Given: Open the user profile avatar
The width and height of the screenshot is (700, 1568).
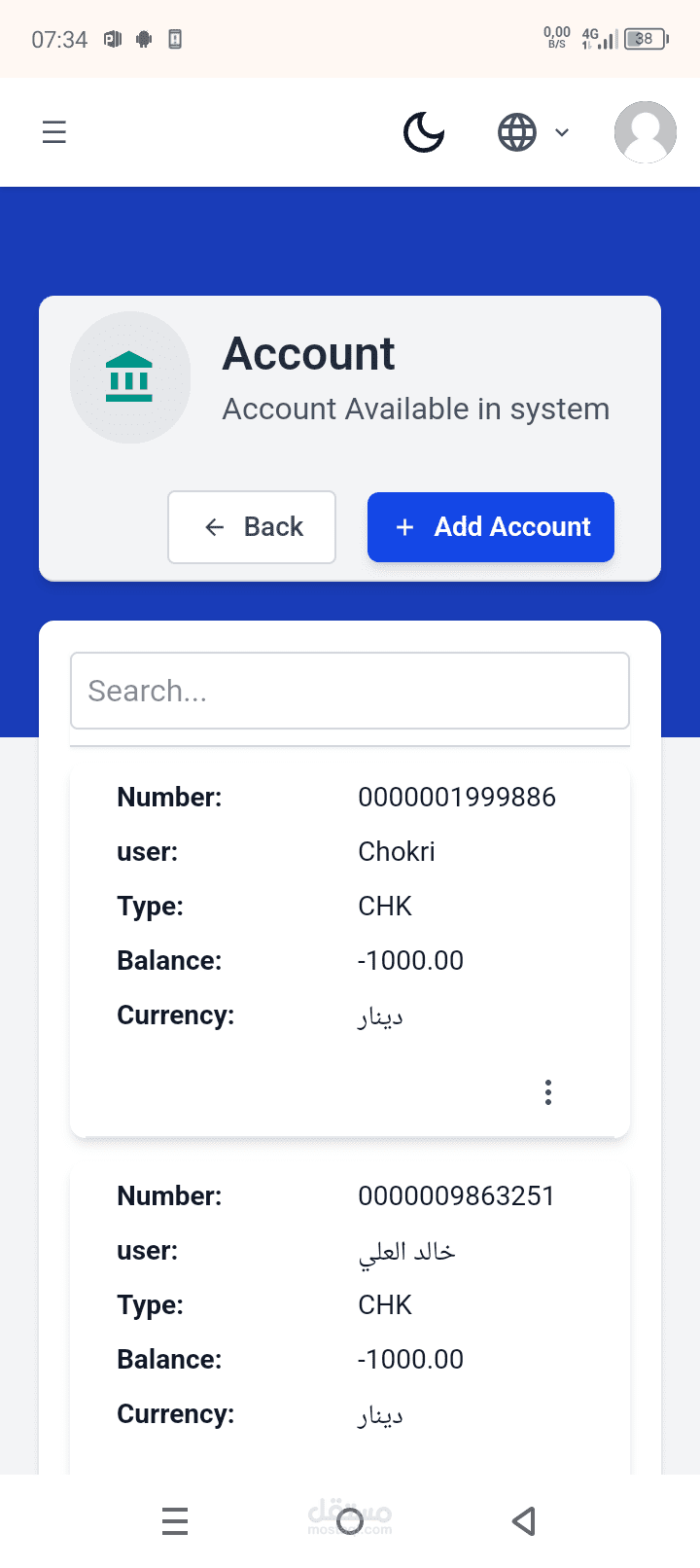Looking at the screenshot, I should (646, 132).
